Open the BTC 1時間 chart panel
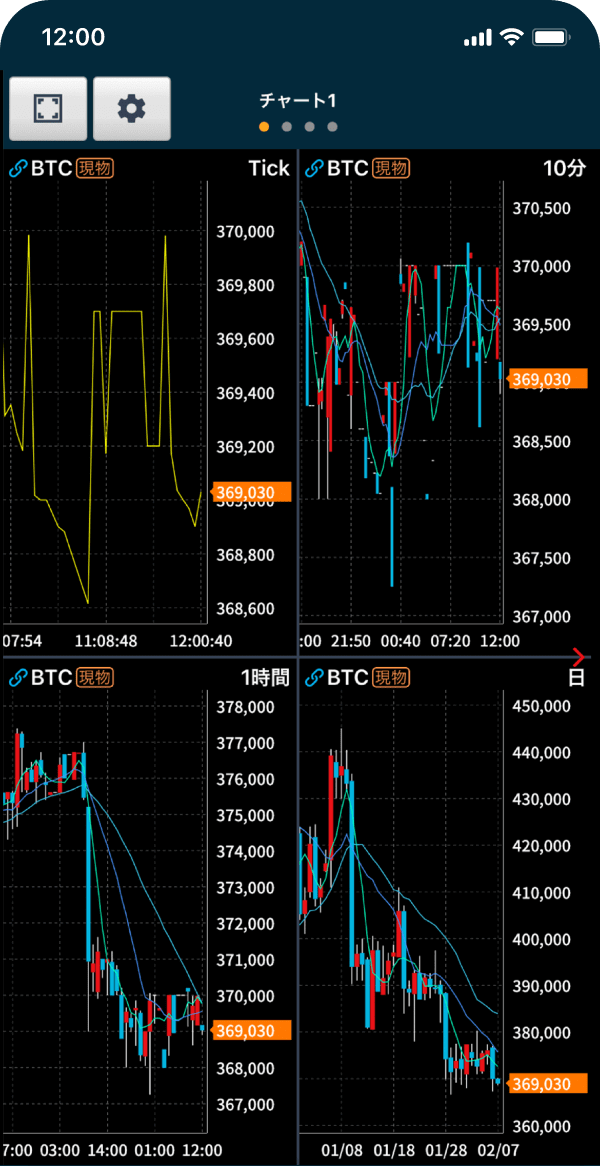Screen dimensions: 600x1166 click(110, 900)
